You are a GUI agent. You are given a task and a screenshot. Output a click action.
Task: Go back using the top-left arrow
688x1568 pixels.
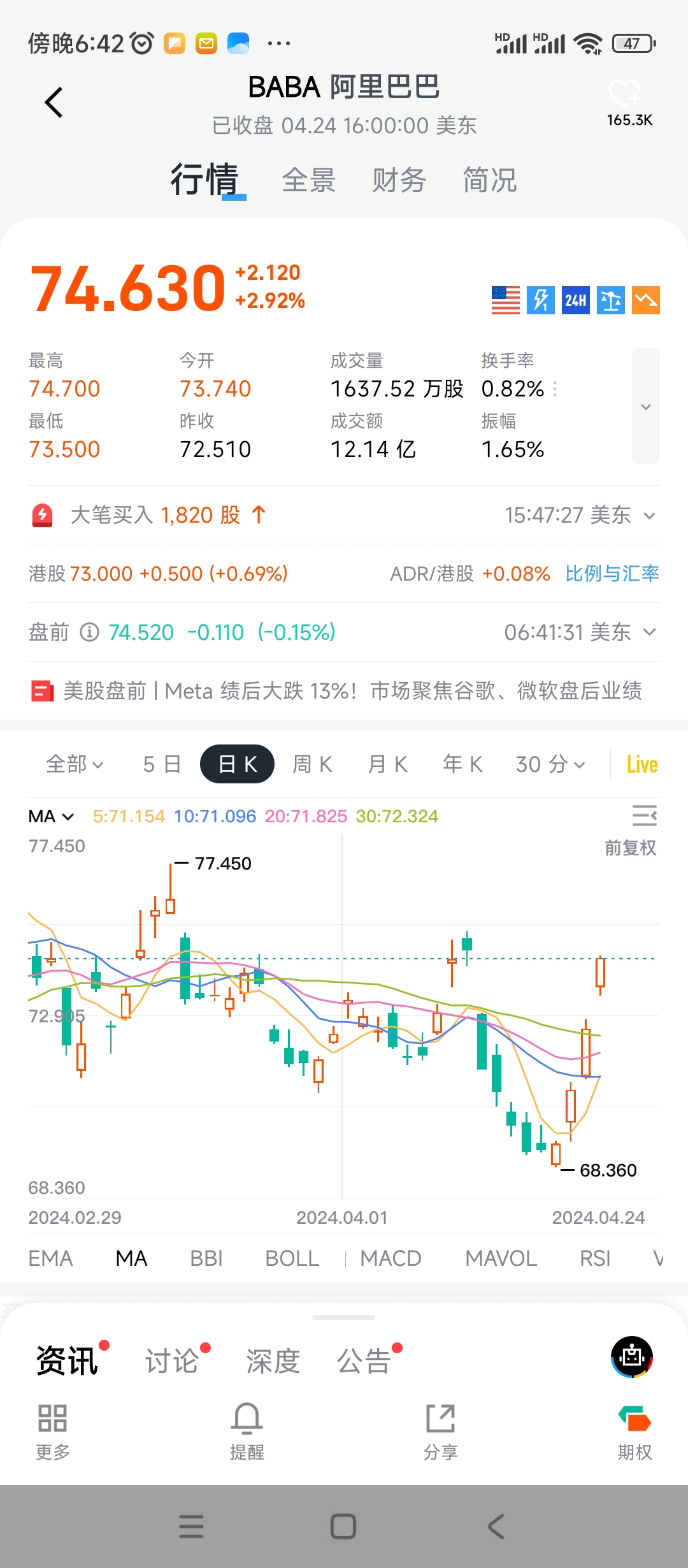coord(54,103)
